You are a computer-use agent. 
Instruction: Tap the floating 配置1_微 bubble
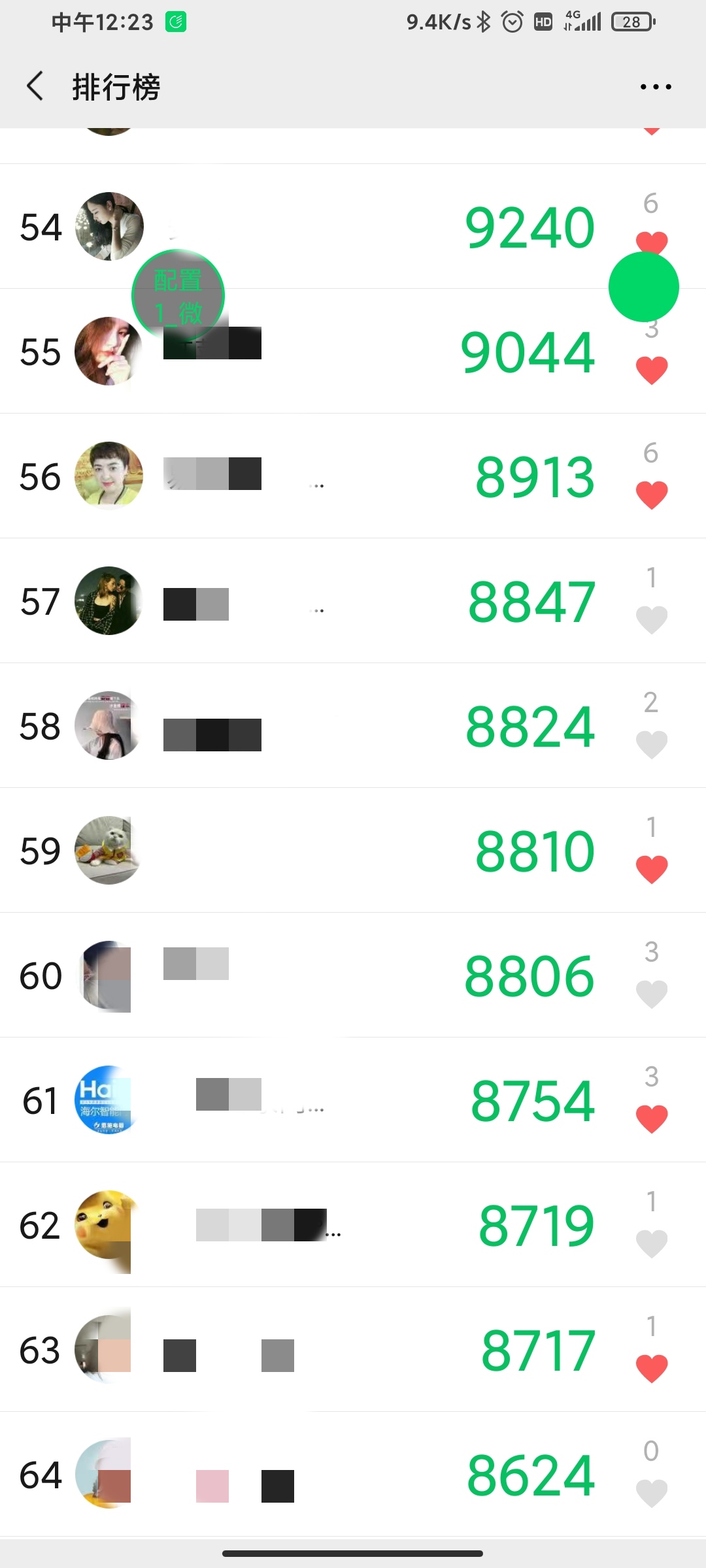coord(178,295)
